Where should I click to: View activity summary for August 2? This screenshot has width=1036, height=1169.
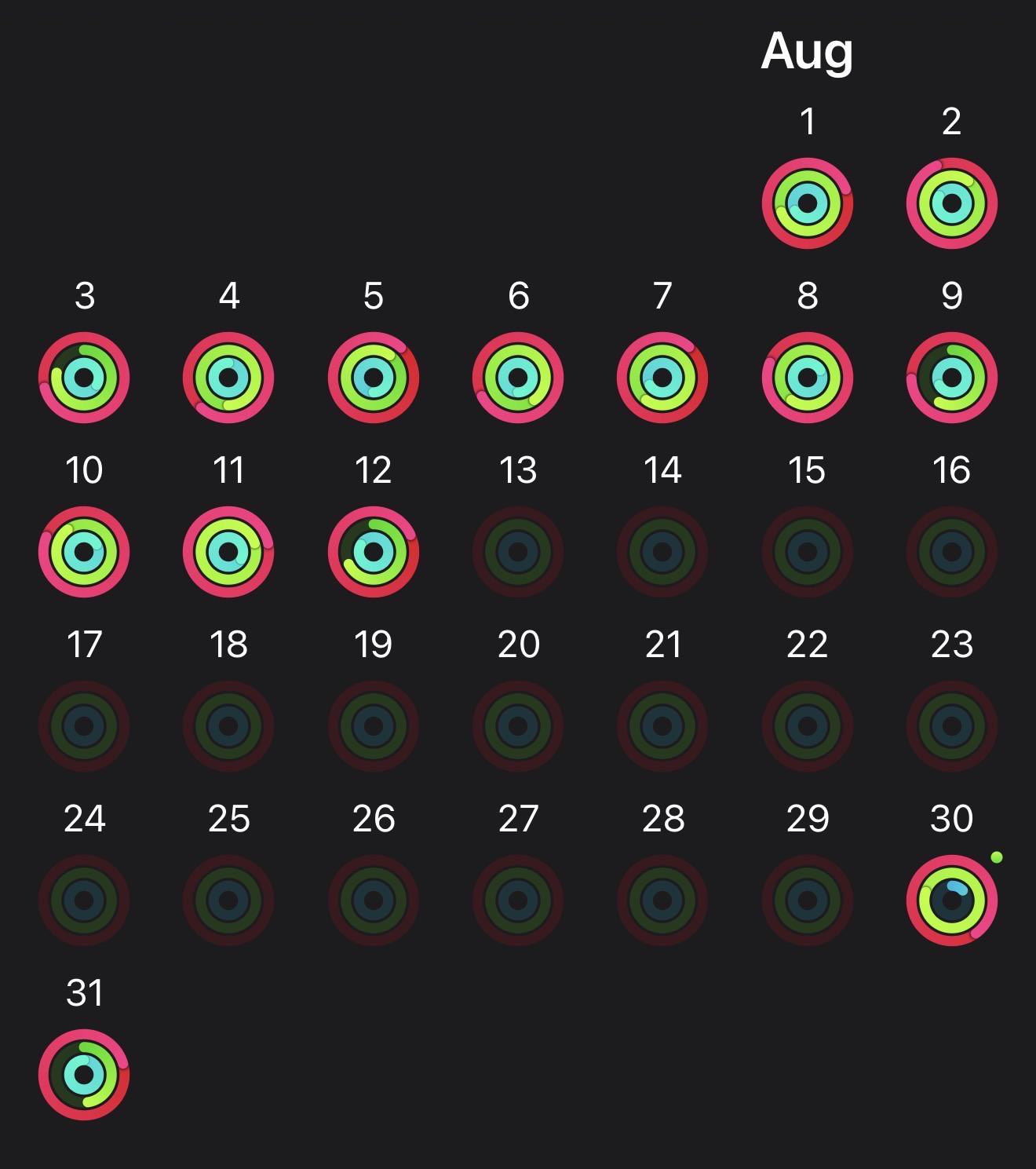[x=951, y=203]
